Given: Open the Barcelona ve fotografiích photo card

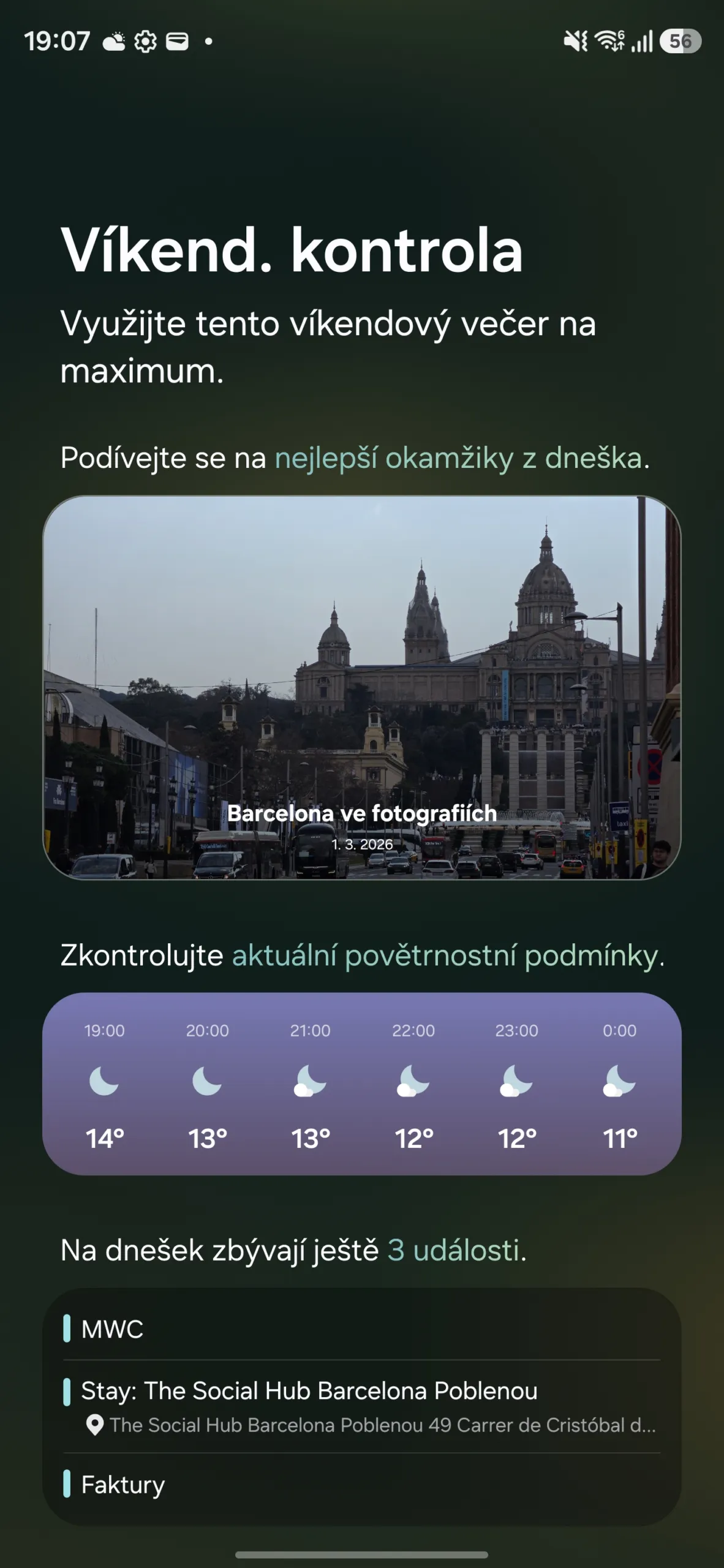Looking at the screenshot, I should [361, 687].
